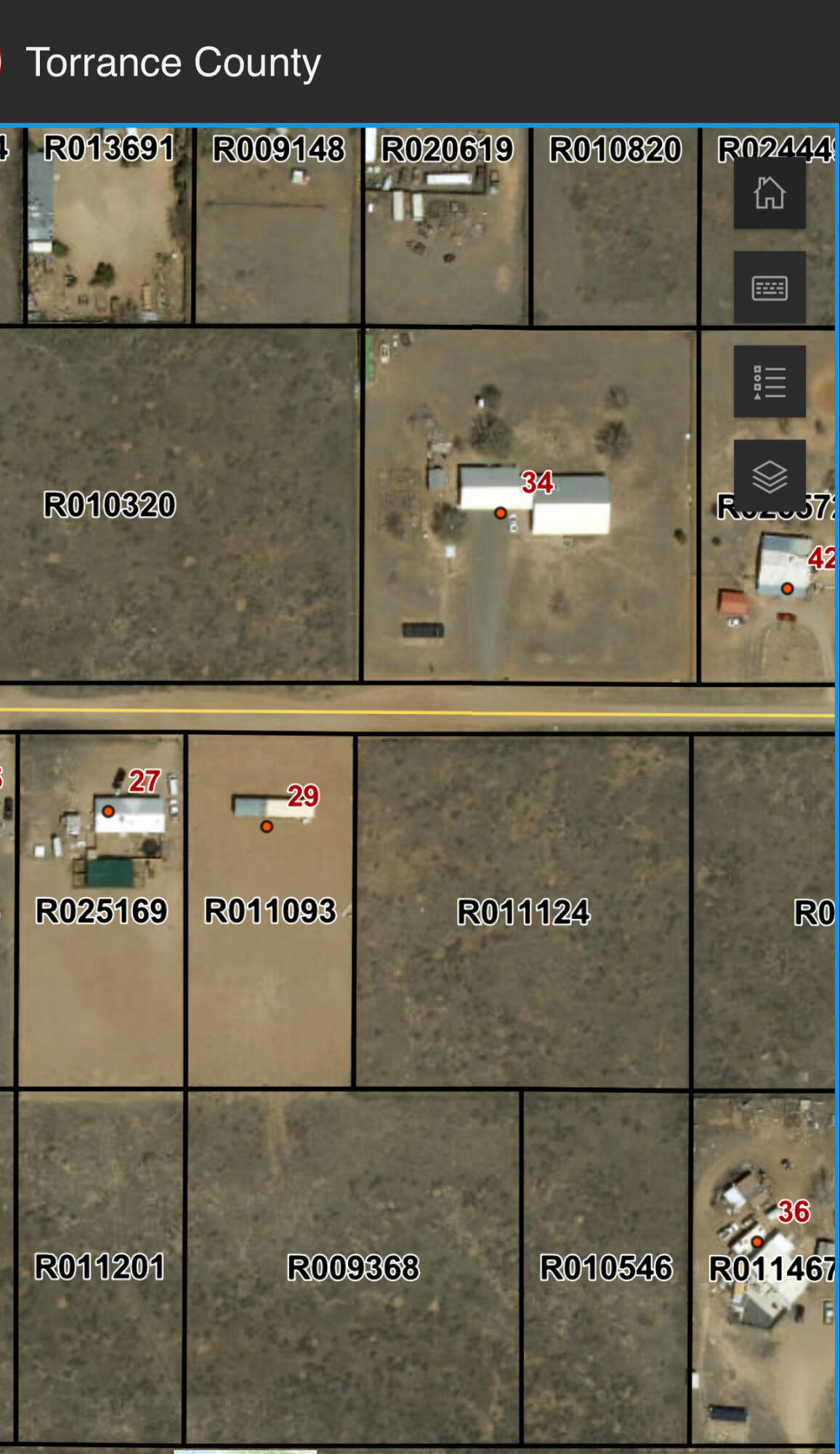Open the keyboard-icon map tool
Image resolution: width=840 pixels, height=1454 pixels.
click(x=770, y=288)
